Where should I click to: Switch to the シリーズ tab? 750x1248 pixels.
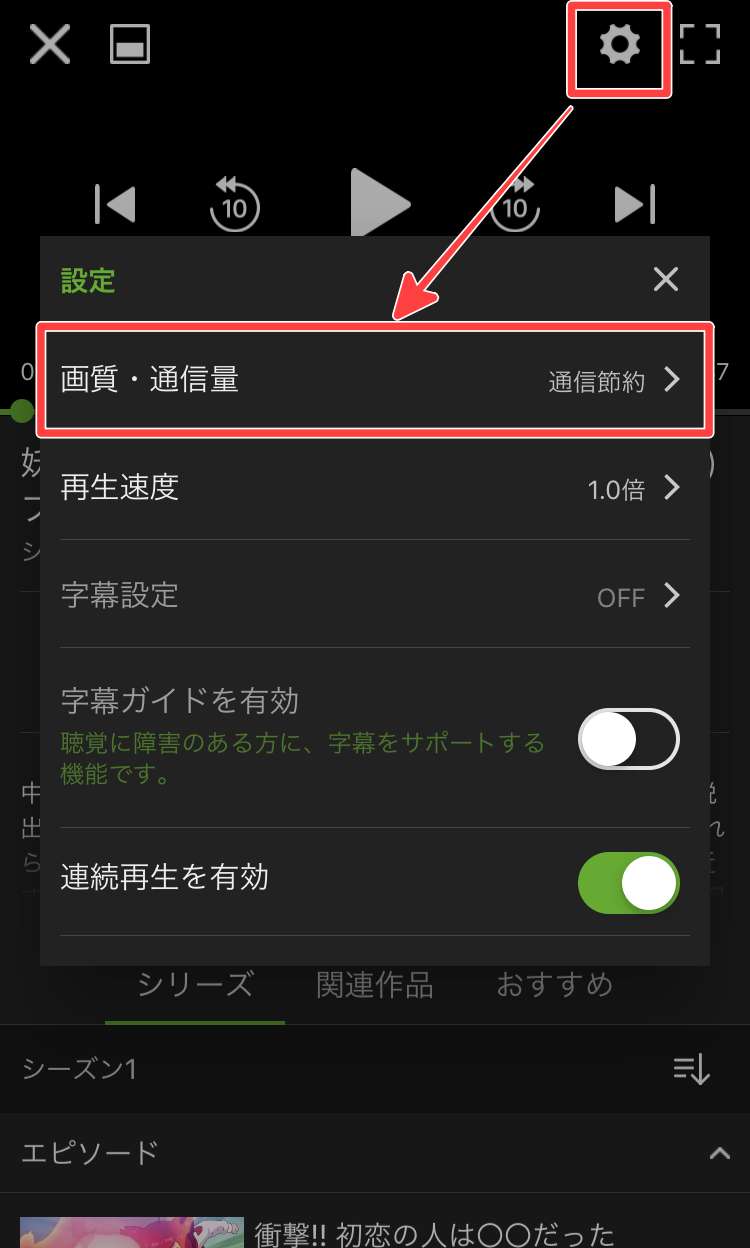[195, 985]
